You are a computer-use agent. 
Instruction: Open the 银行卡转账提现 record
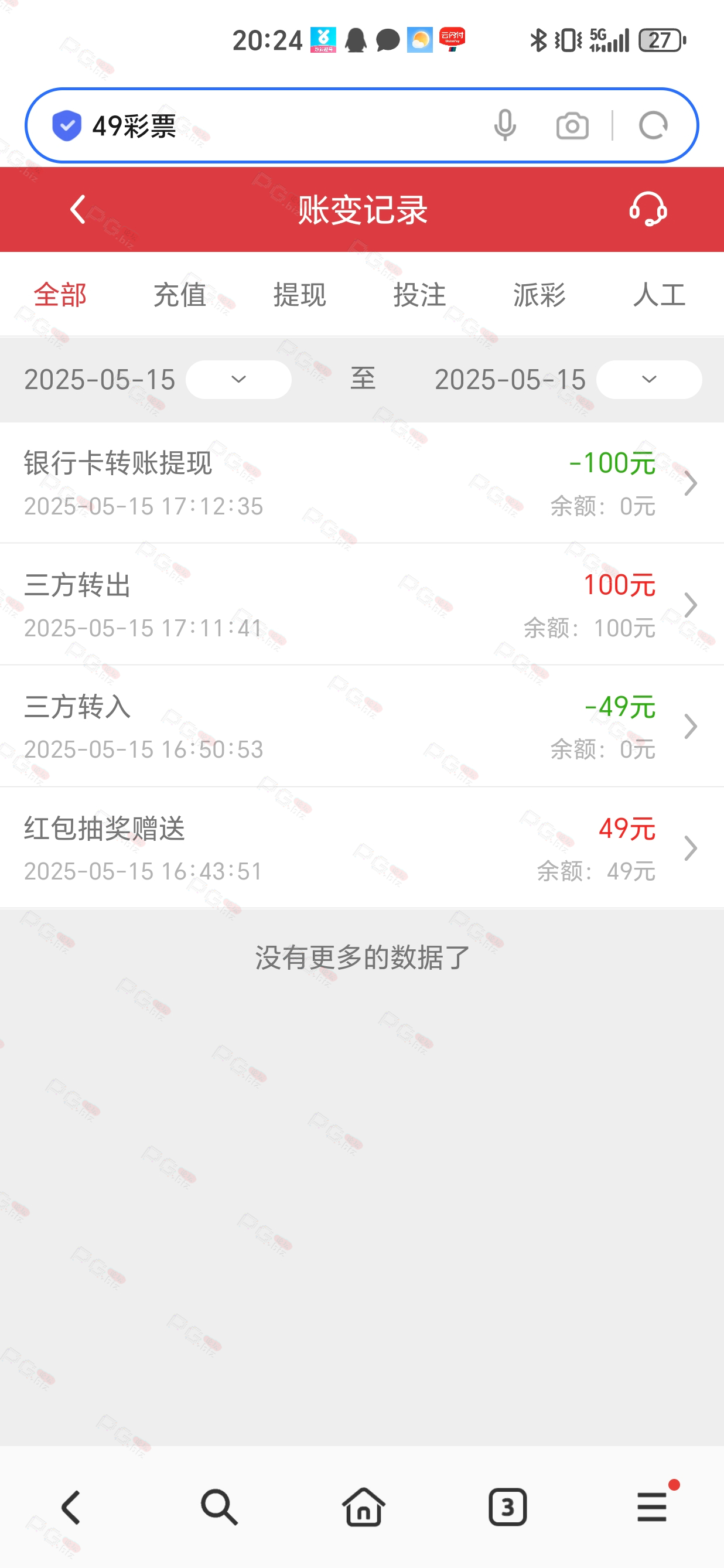(x=362, y=483)
